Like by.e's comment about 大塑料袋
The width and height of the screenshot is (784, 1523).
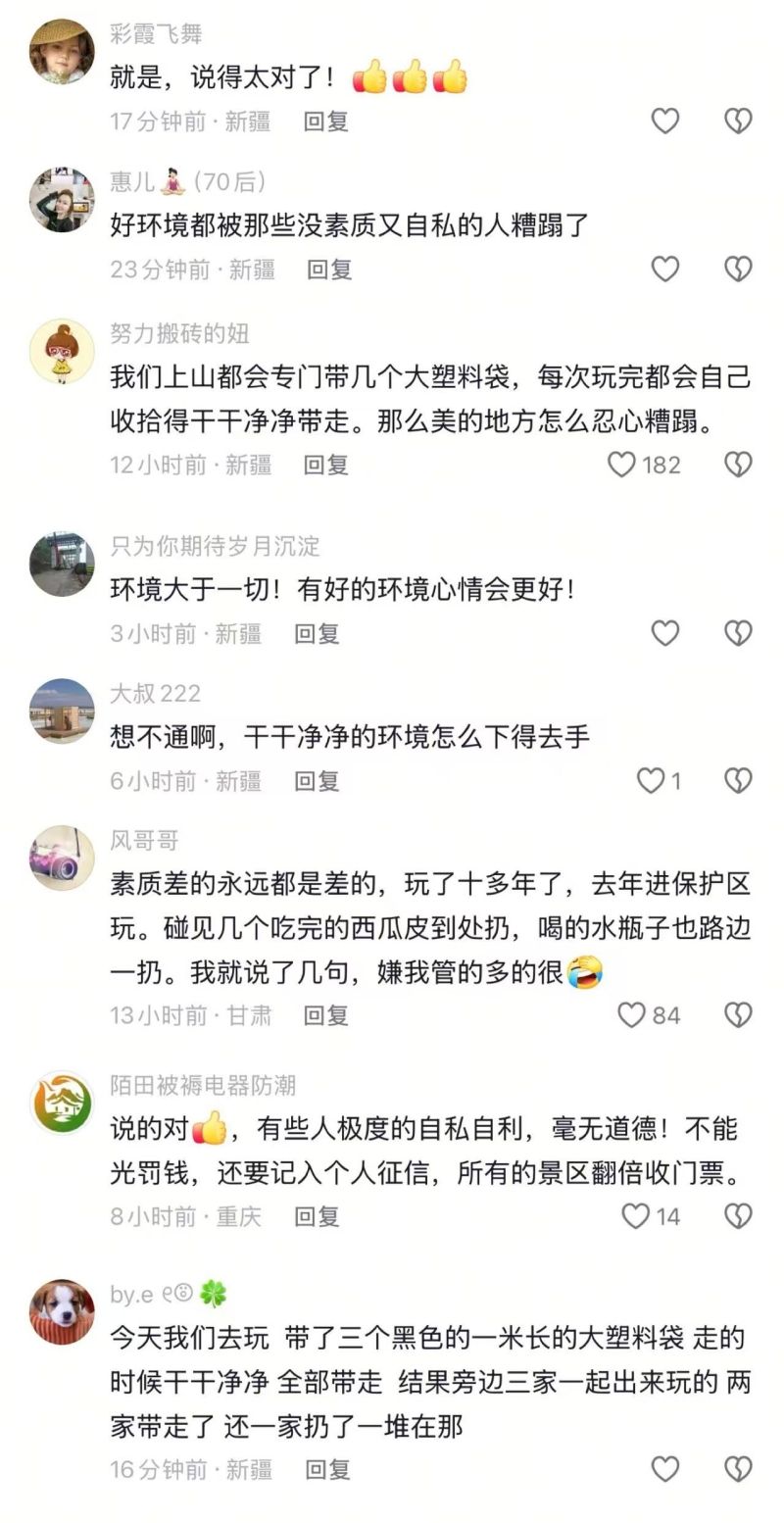(665, 1468)
